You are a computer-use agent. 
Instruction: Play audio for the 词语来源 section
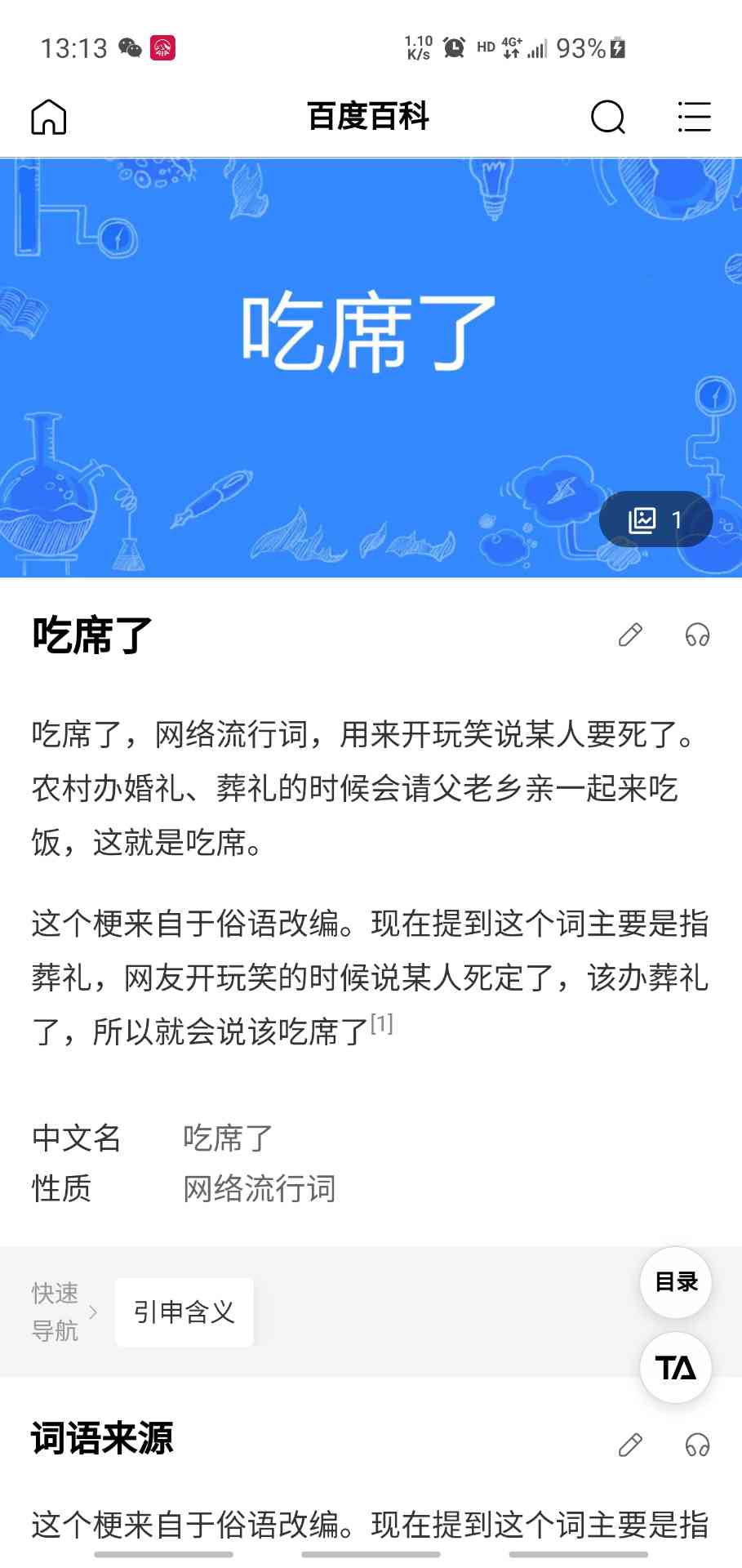697,1445
